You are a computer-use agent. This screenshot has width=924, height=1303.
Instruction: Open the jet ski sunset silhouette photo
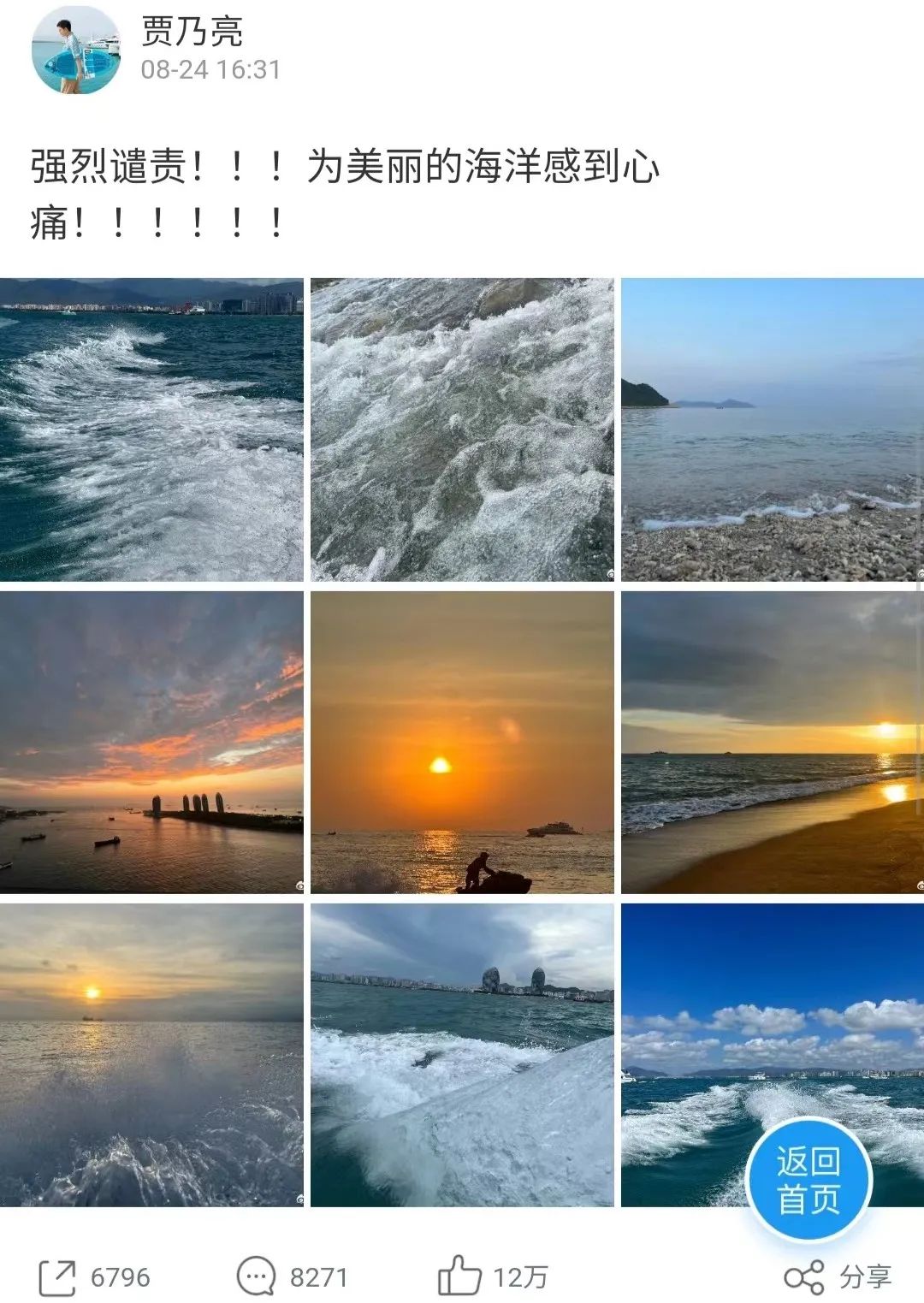pos(462,743)
